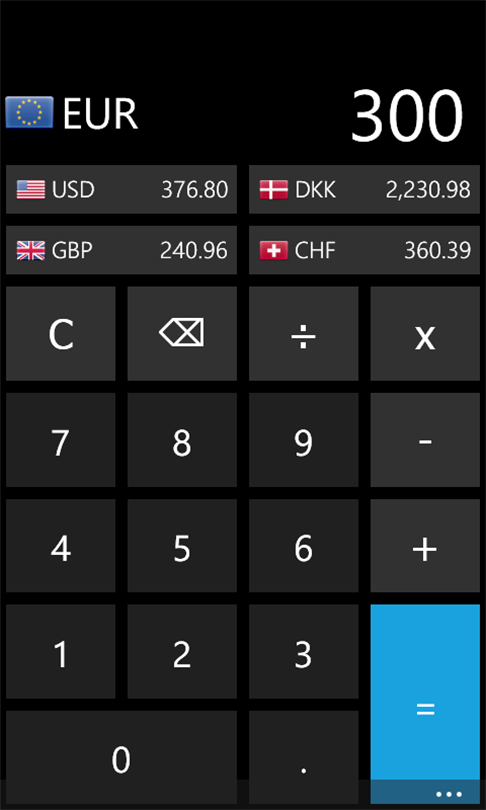Screen dimensions: 486x810
Task: Open the GBP conversion tile
Action: point(121,250)
